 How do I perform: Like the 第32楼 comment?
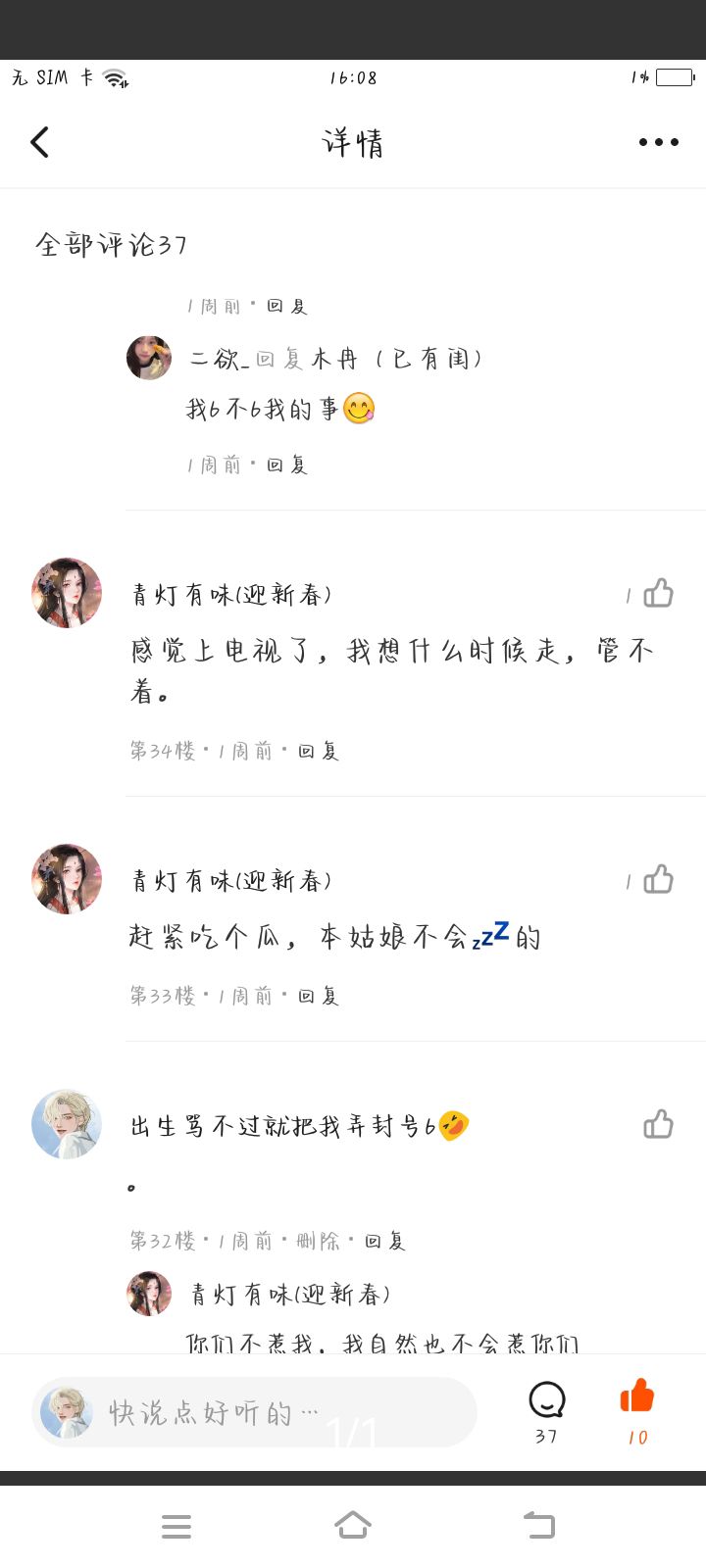point(658,1124)
